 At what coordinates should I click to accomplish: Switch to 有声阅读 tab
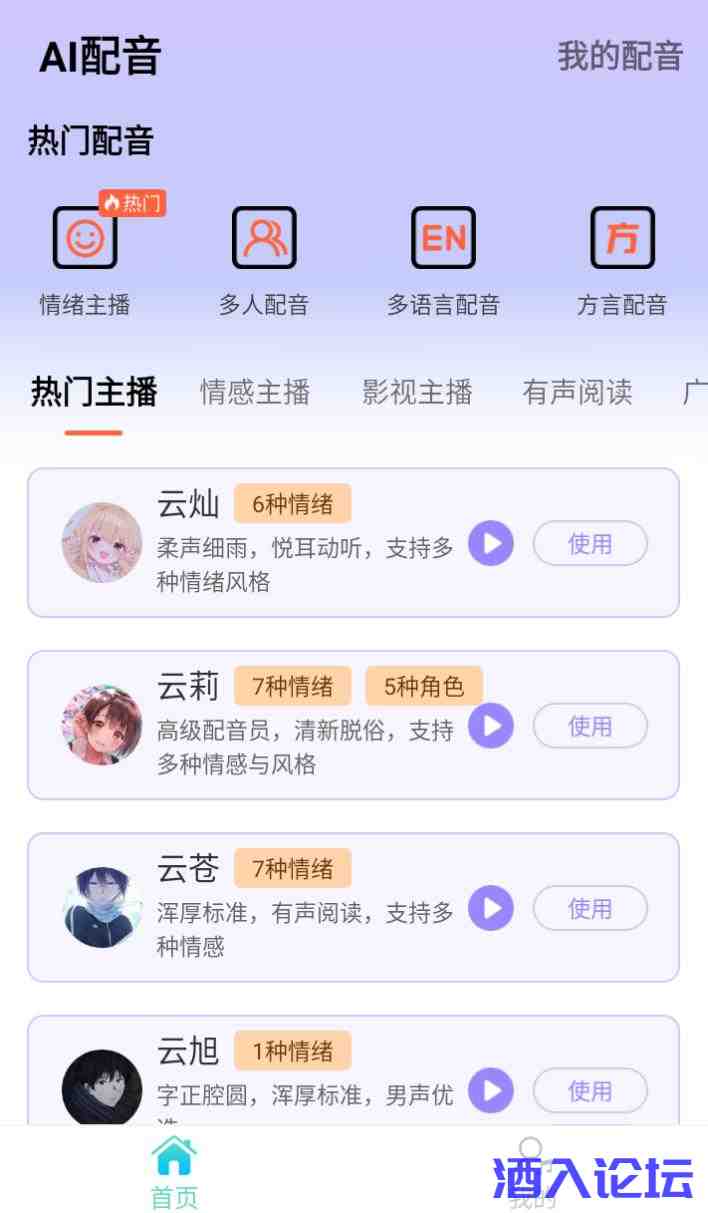[577, 392]
